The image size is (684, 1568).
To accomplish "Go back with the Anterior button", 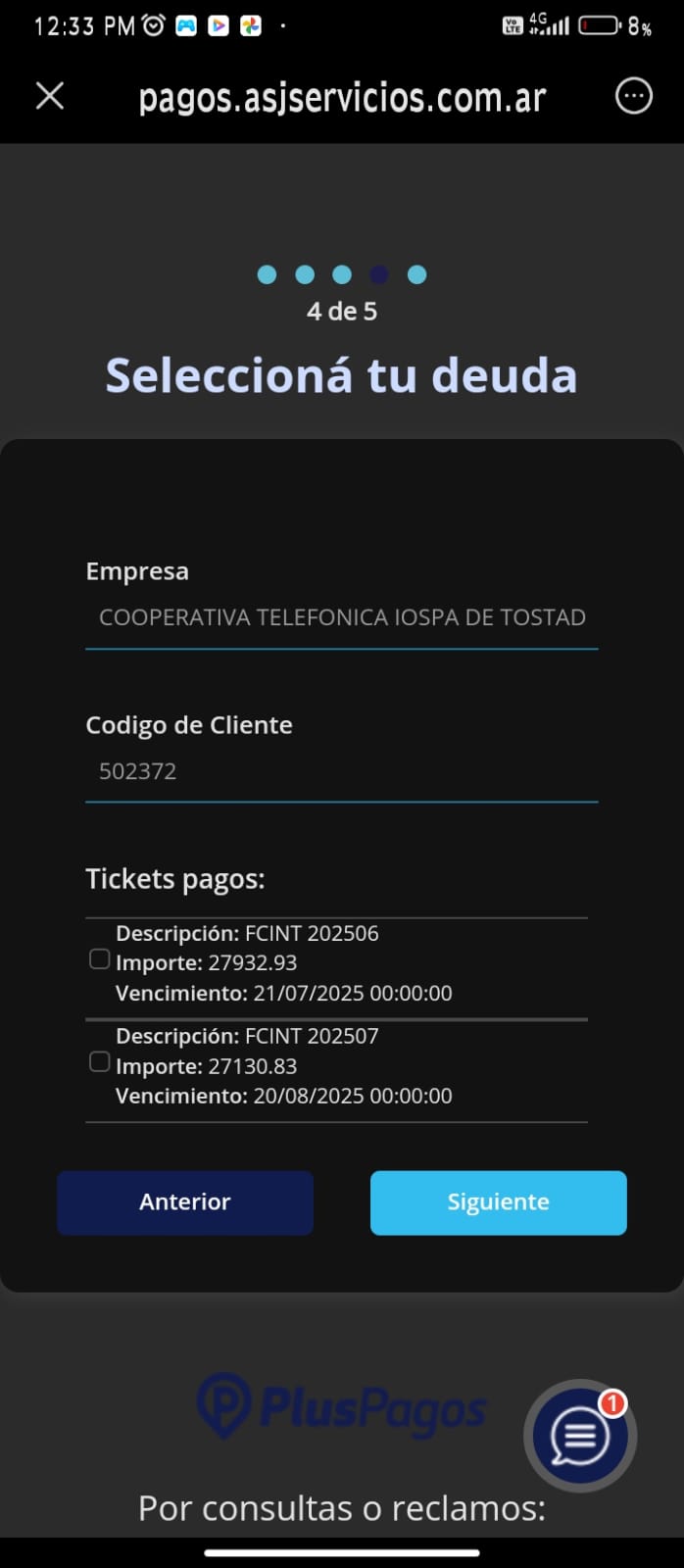I will pos(185,1202).
